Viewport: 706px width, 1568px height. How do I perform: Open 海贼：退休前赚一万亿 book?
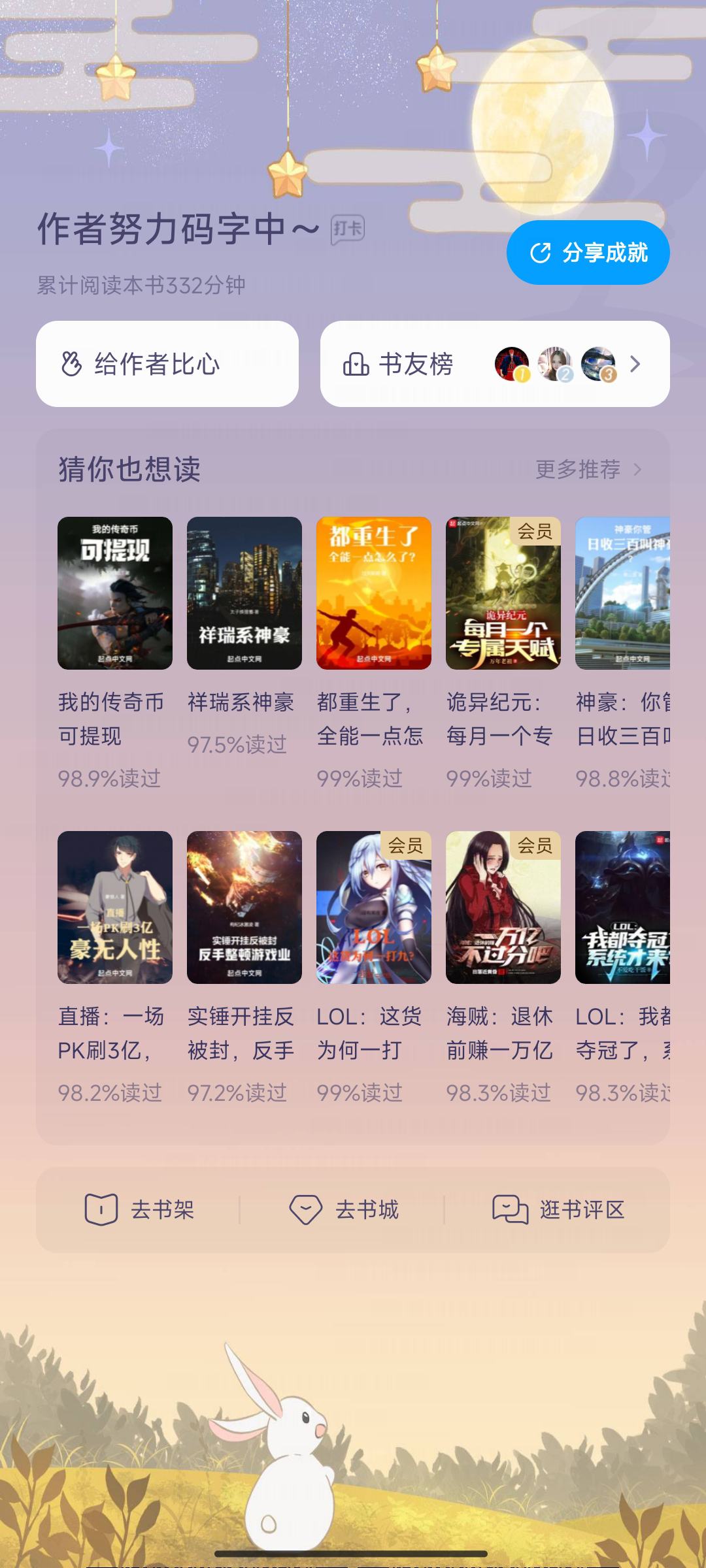503,907
